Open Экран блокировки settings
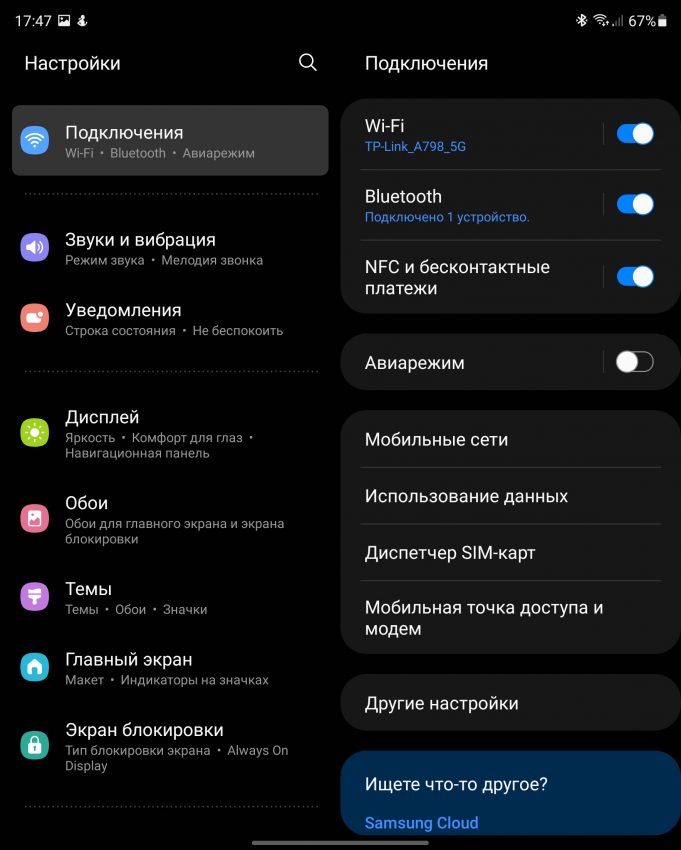The width and height of the screenshot is (681, 850). [170, 746]
